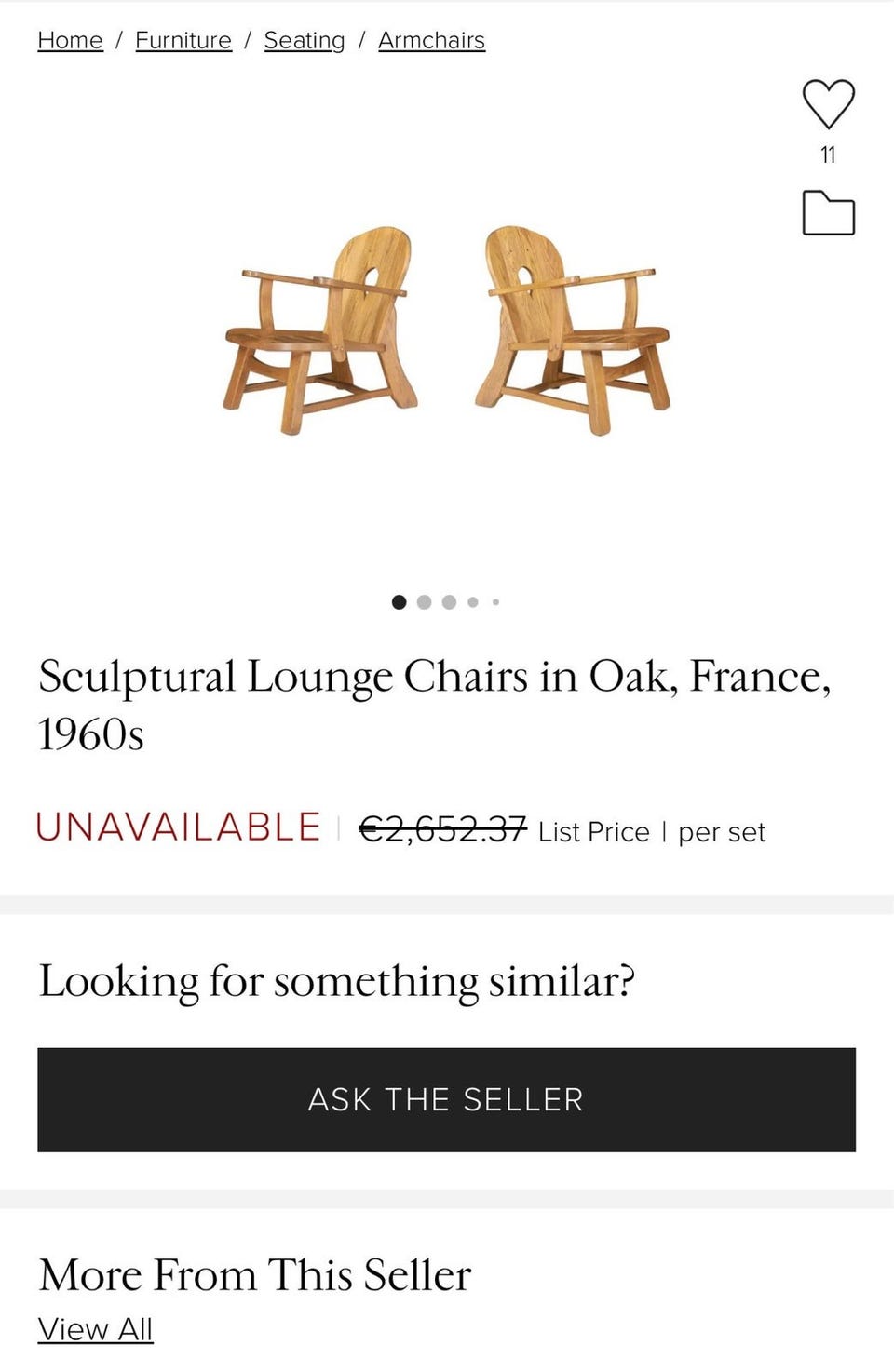Image resolution: width=894 pixels, height=1372 pixels.
Task: Open the Furniture breadcrumb link
Action: pyautogui.click(x=183, y=41)
